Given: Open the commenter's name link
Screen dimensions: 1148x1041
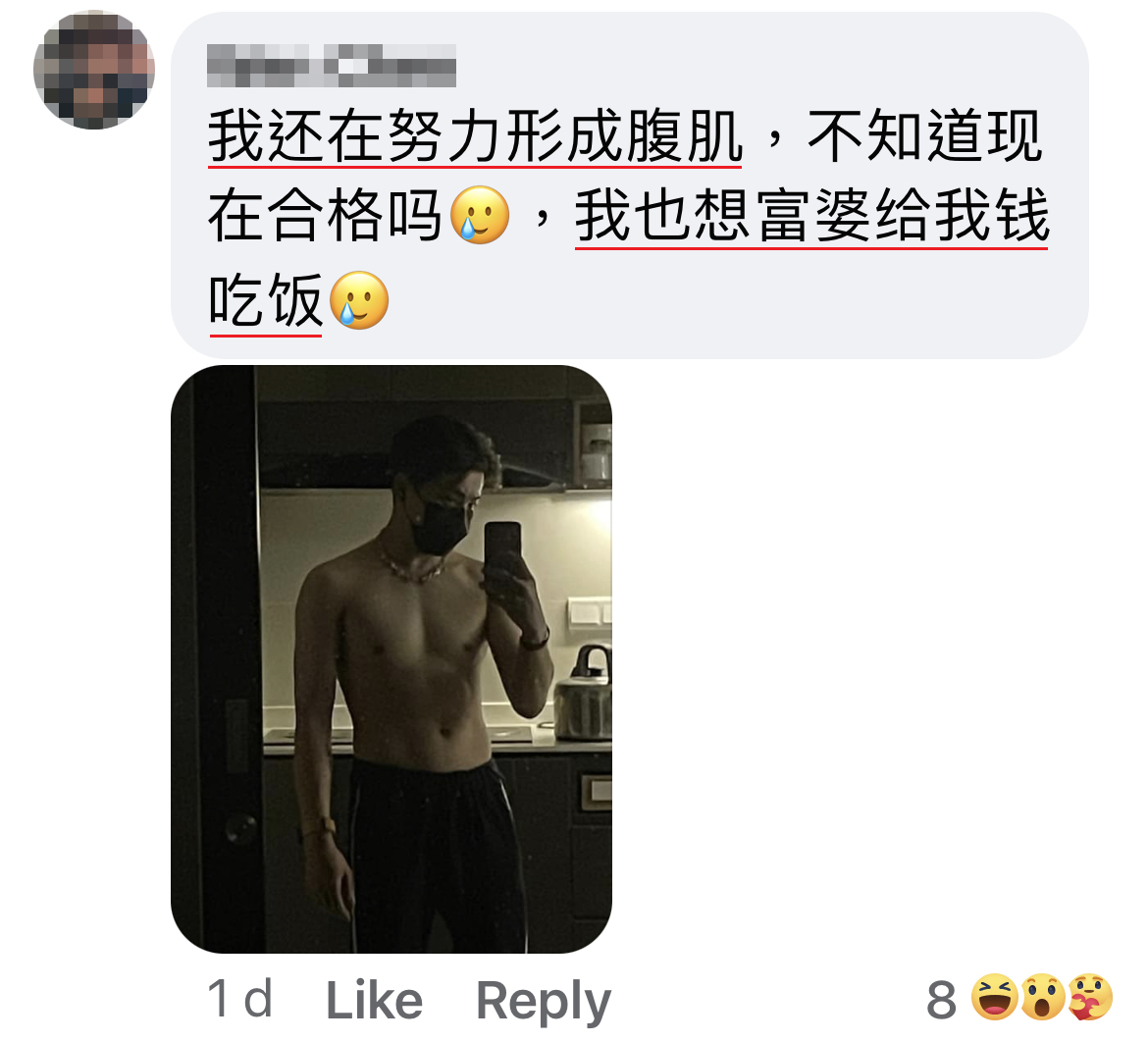Looking at the screenshot, I should tap(332, 67).
